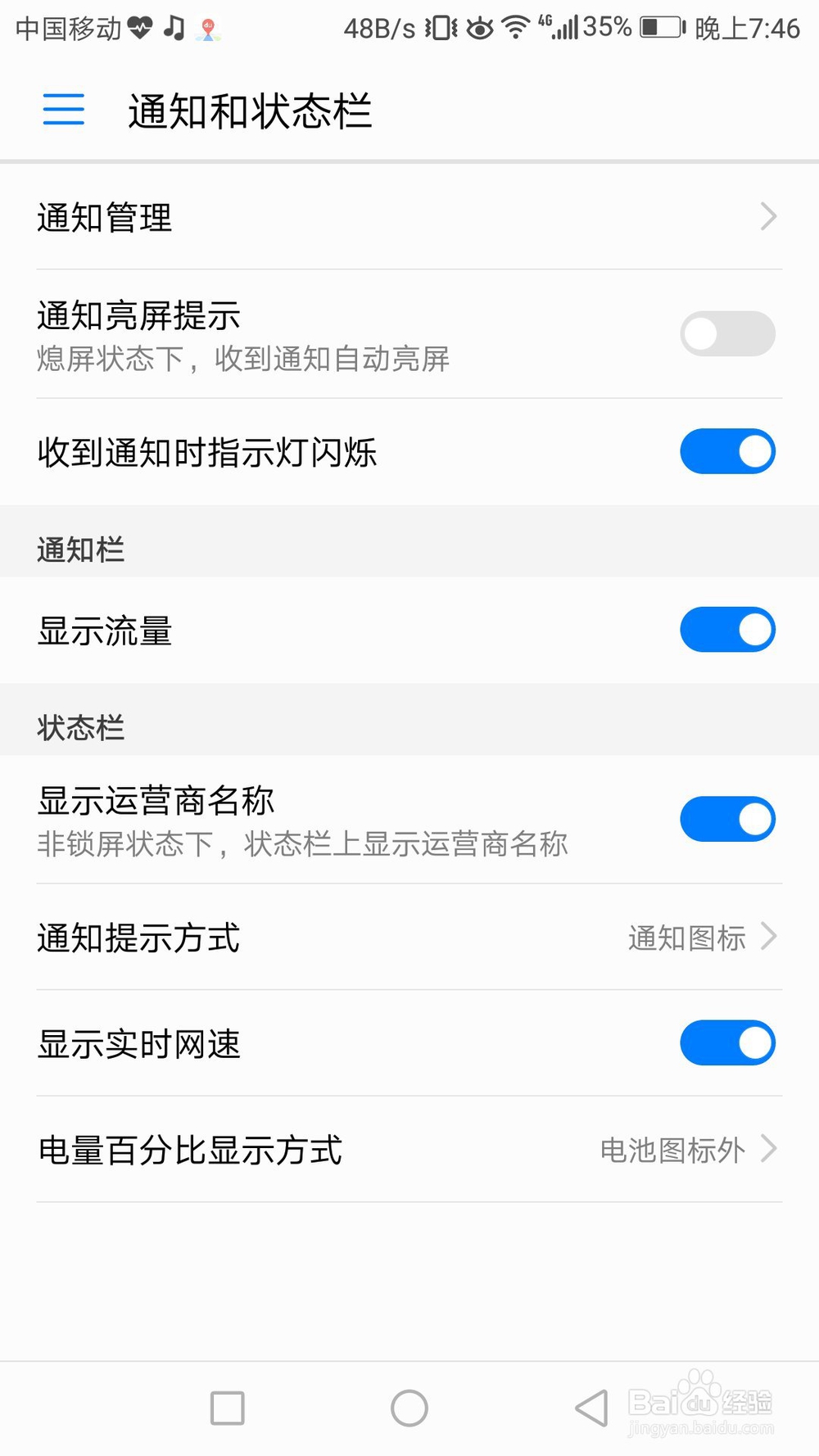Viewport: 819px width, 1456px height.
Task: Open the hamburger drawer menu
Action: [x=64, y=109]
